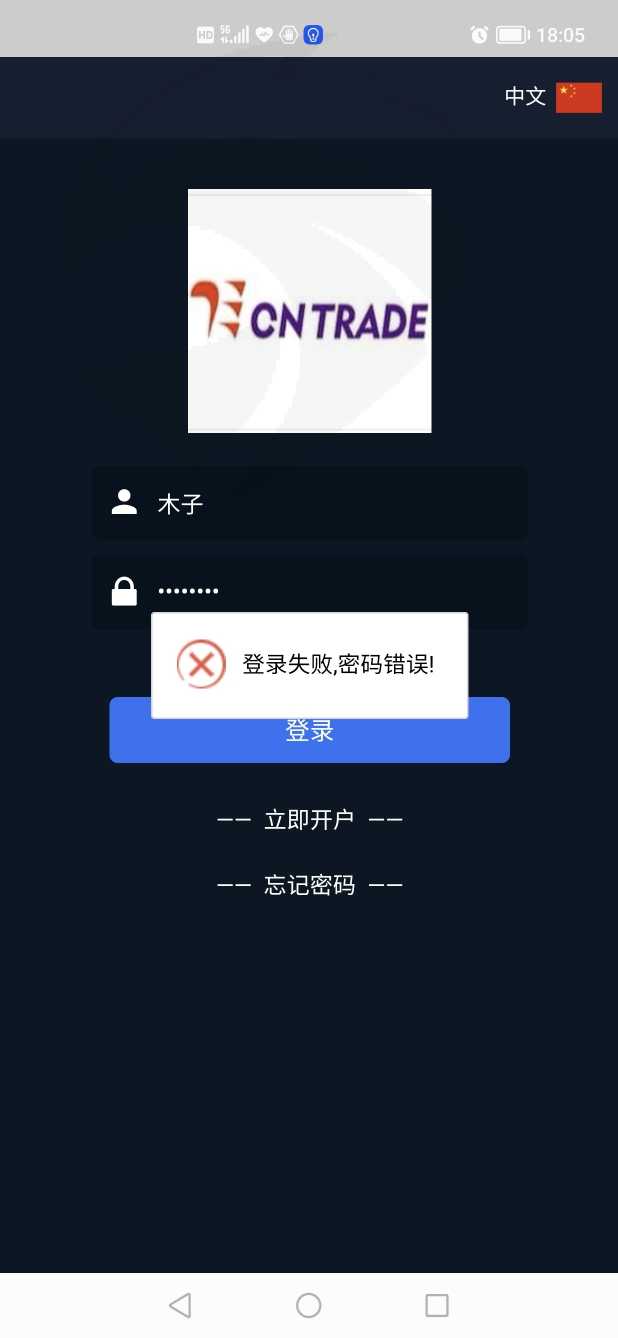The height and width of the screenshot is (1338, 618).
Task: Return to the home screen
Action: pos(309,1305)
